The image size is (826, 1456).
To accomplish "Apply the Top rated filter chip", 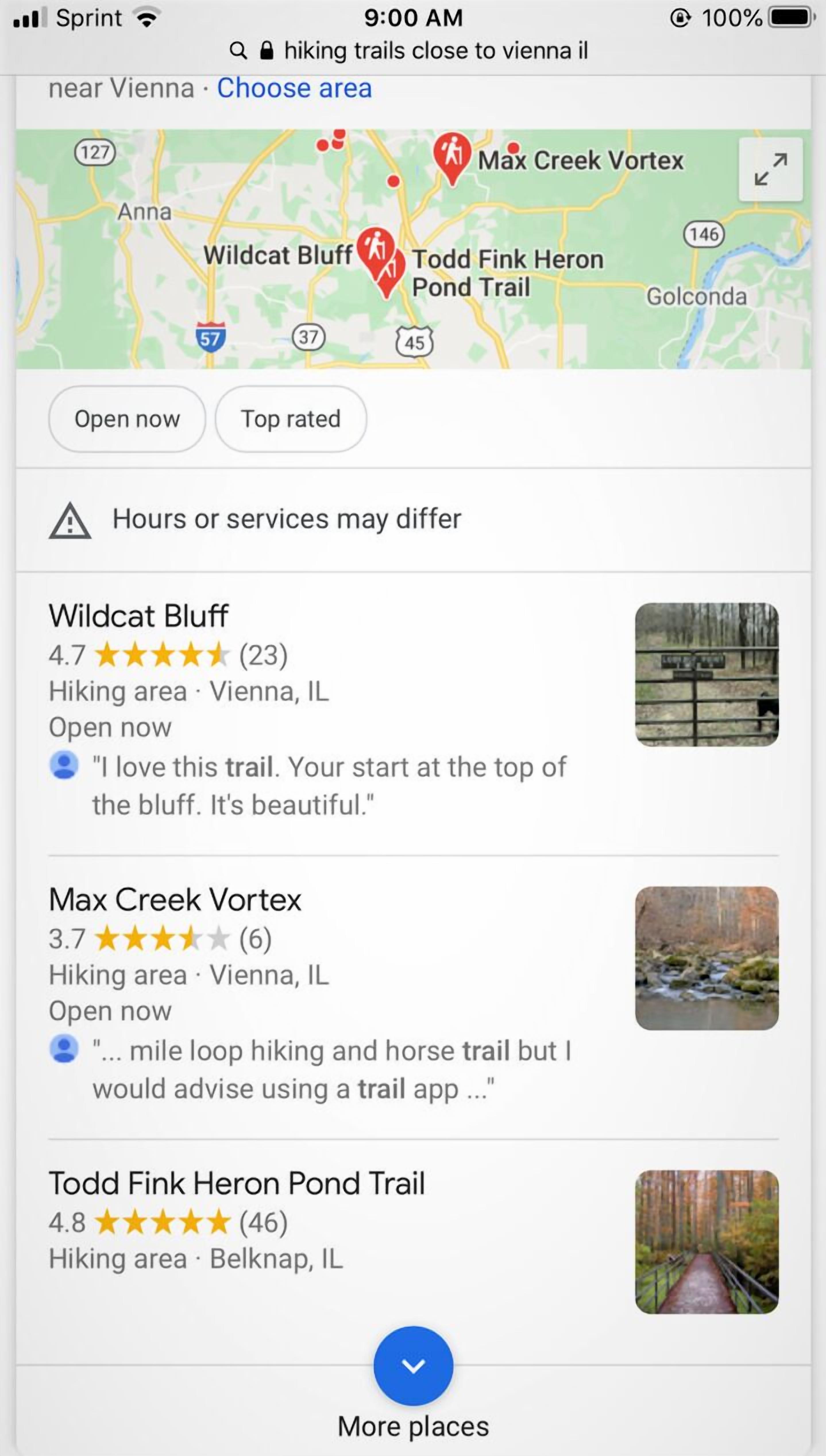I will [x=291, y=419].
